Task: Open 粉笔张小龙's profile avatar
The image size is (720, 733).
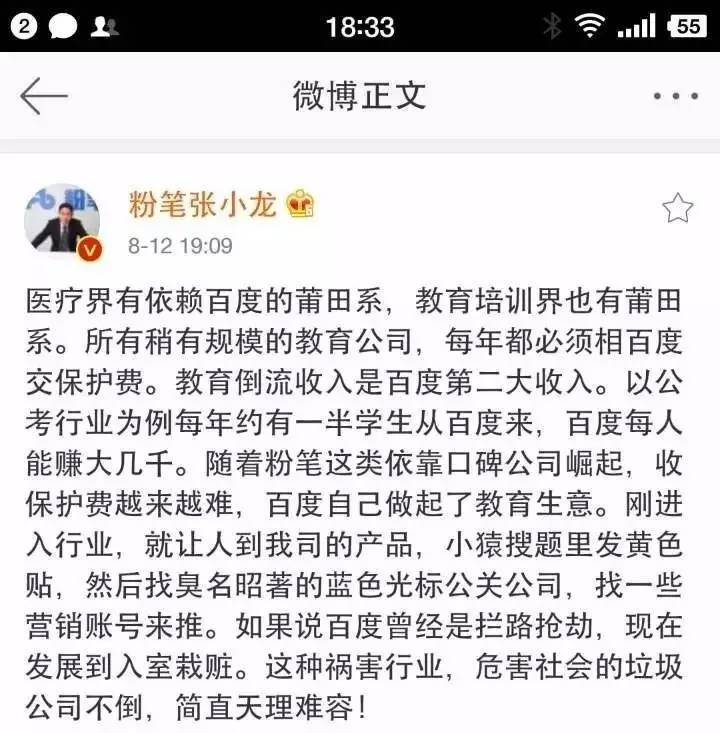Action: pyautogui.click(x=62, y=221)
